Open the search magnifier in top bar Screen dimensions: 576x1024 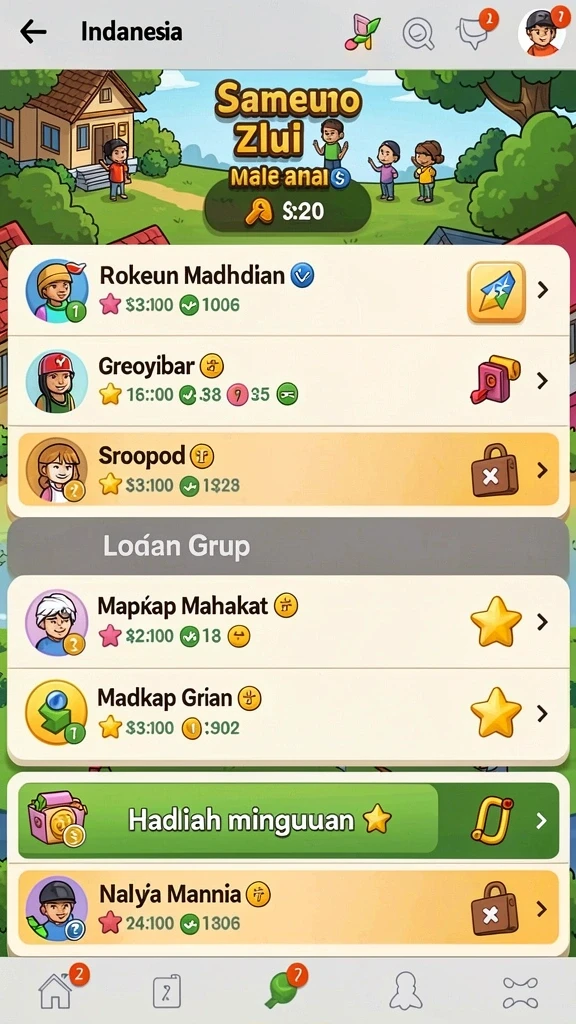pos(418,33)
